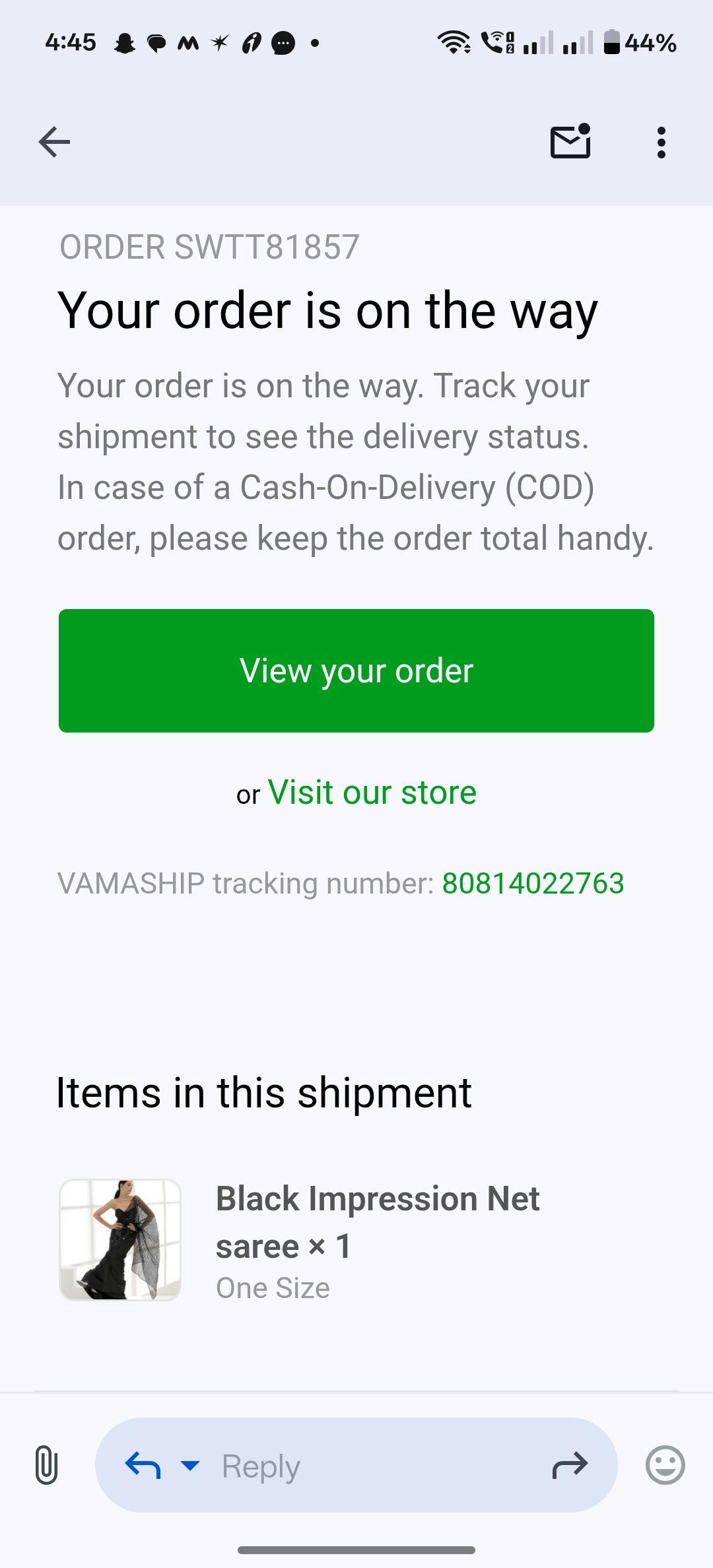
Task: Add an emoji reaction
Action: [x=665, y=1465]
